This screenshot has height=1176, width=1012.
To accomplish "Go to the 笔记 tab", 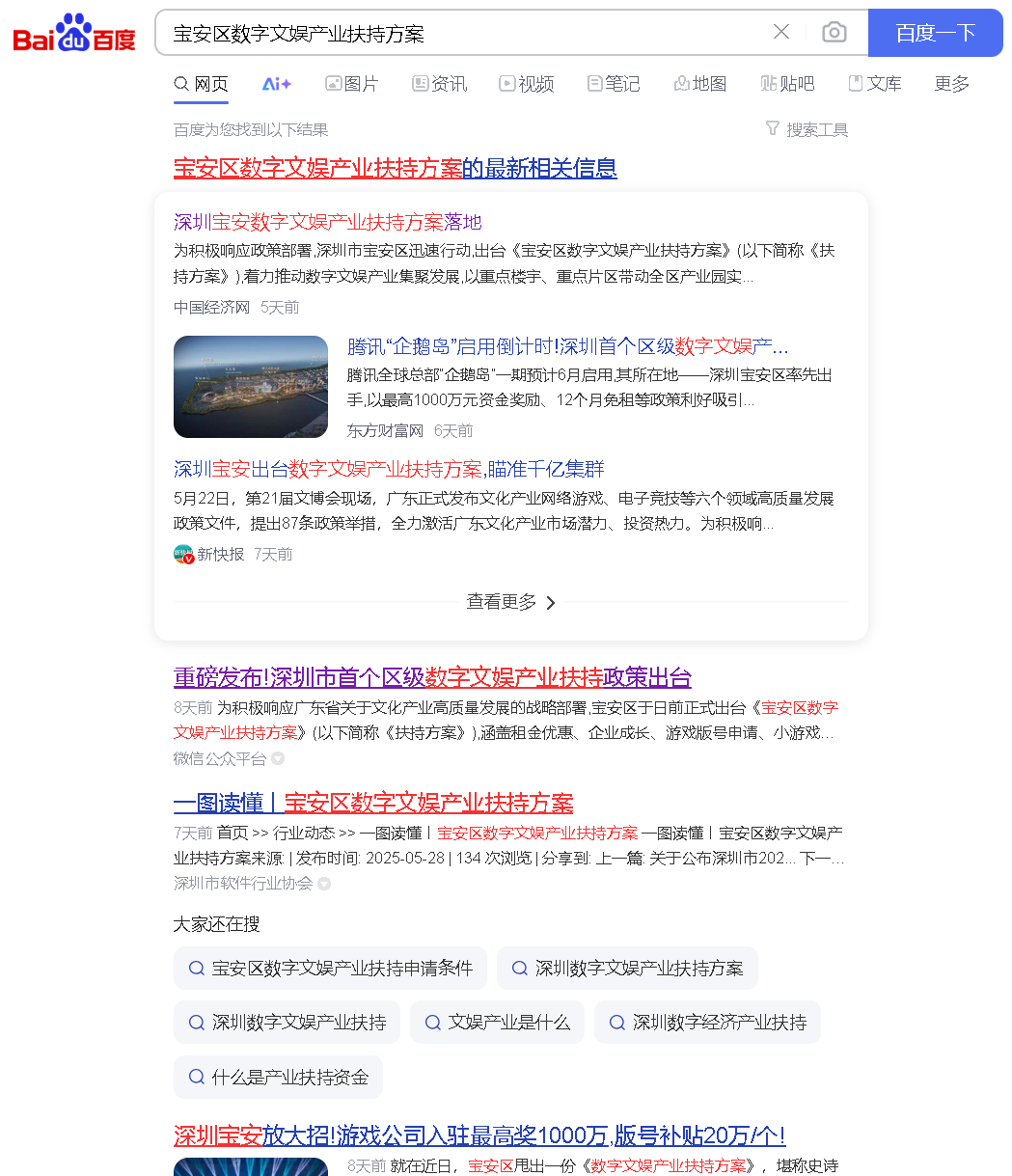I will (614, 84).
